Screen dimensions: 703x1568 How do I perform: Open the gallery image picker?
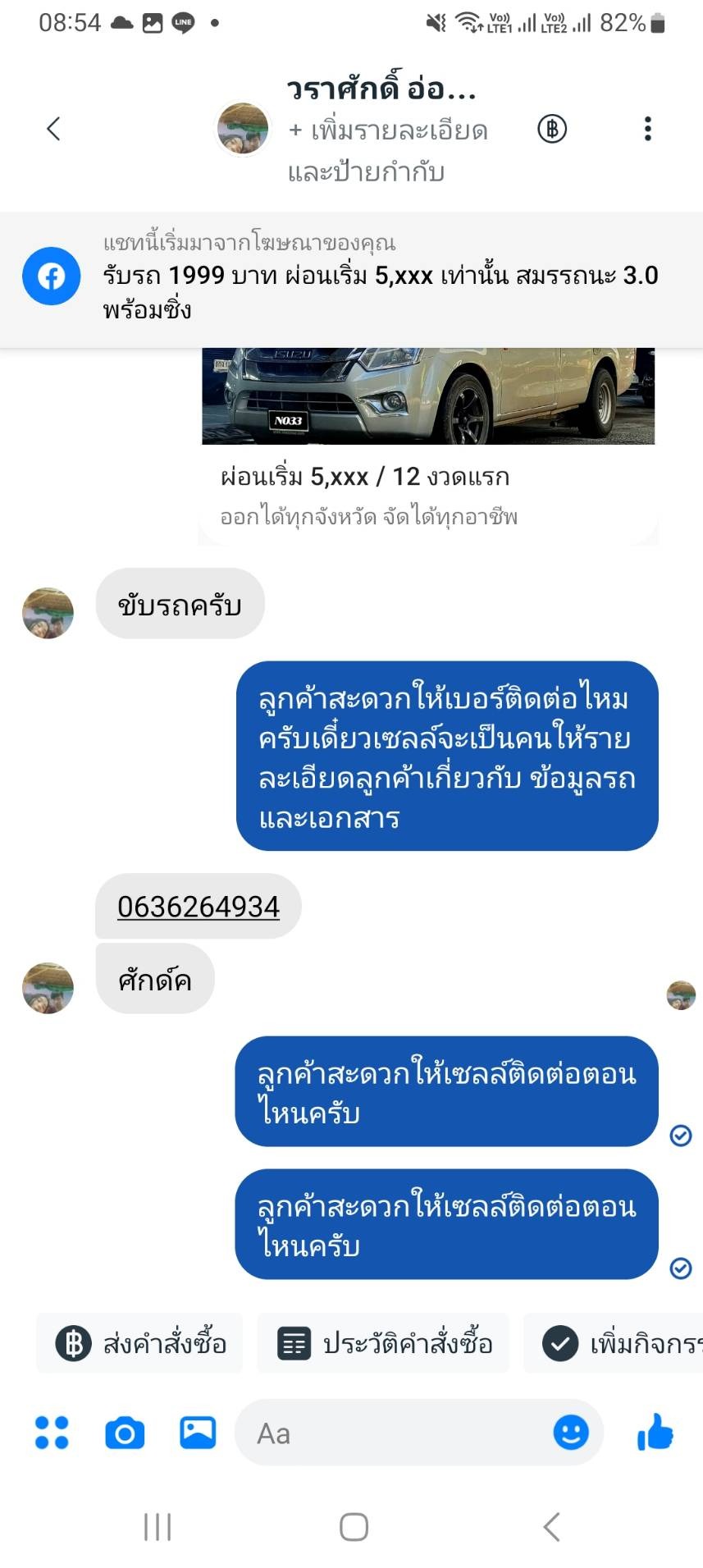pos(198,1433)
